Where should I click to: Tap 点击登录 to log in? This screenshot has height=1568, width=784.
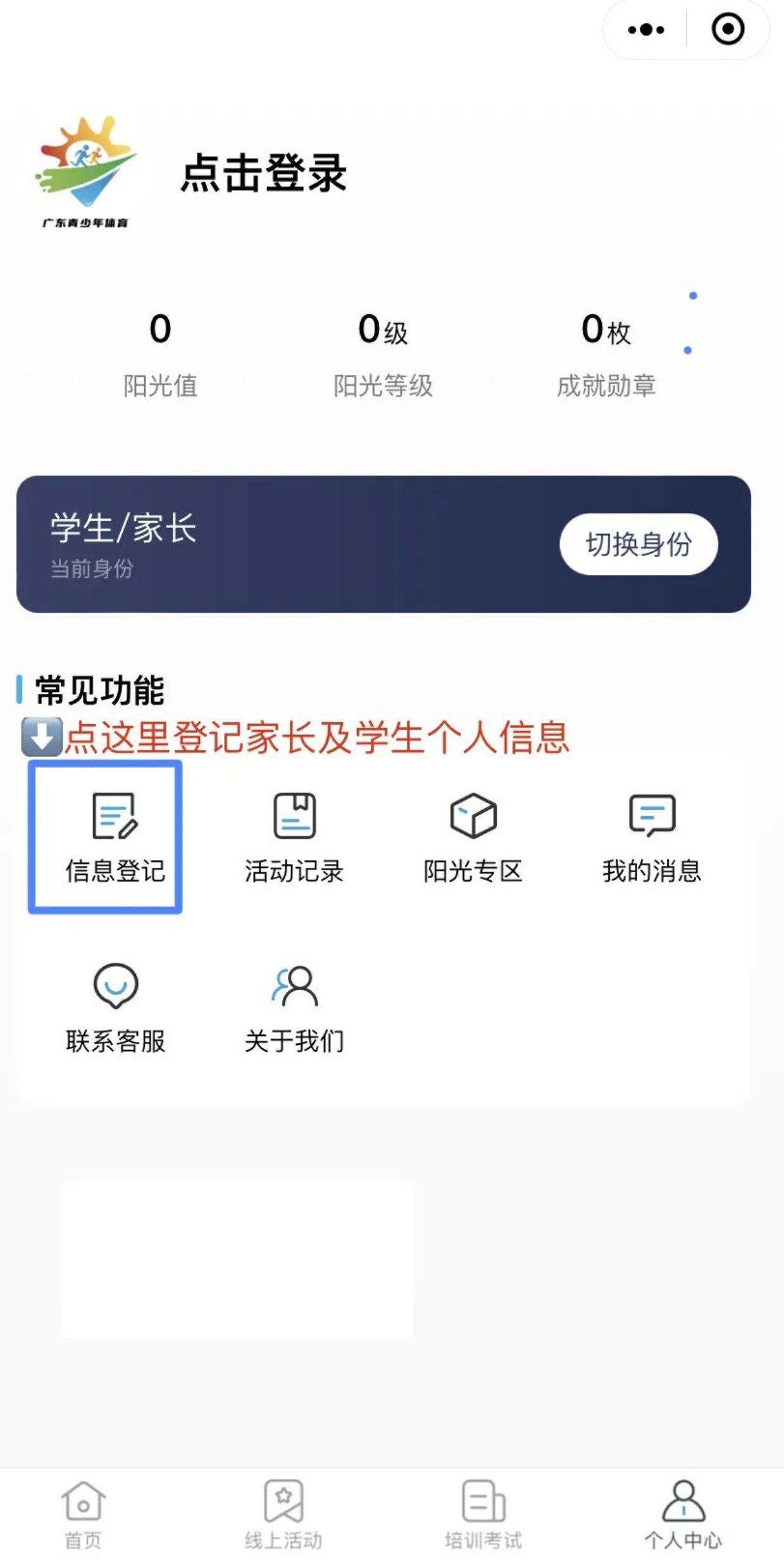point(263,173)
